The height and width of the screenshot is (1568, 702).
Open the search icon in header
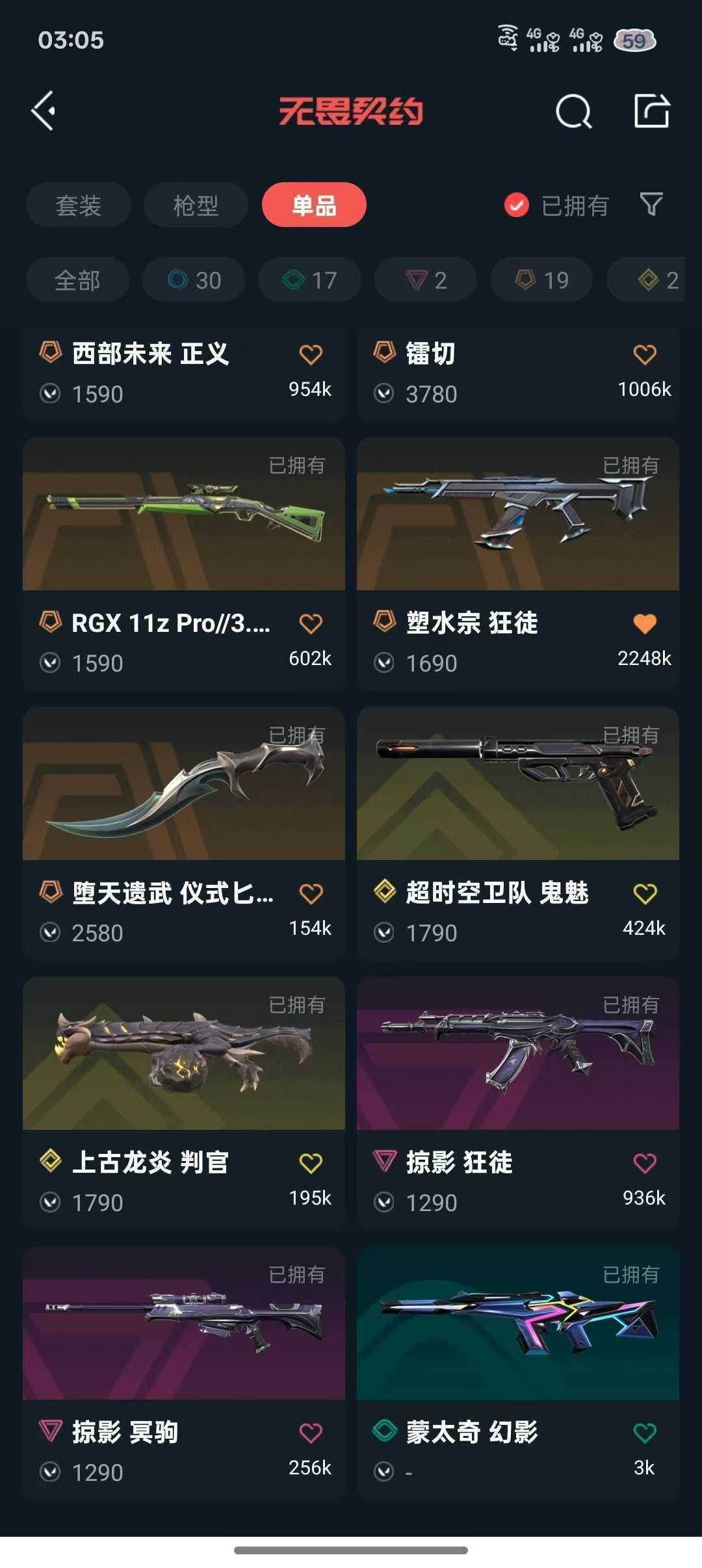coord(573,111)
